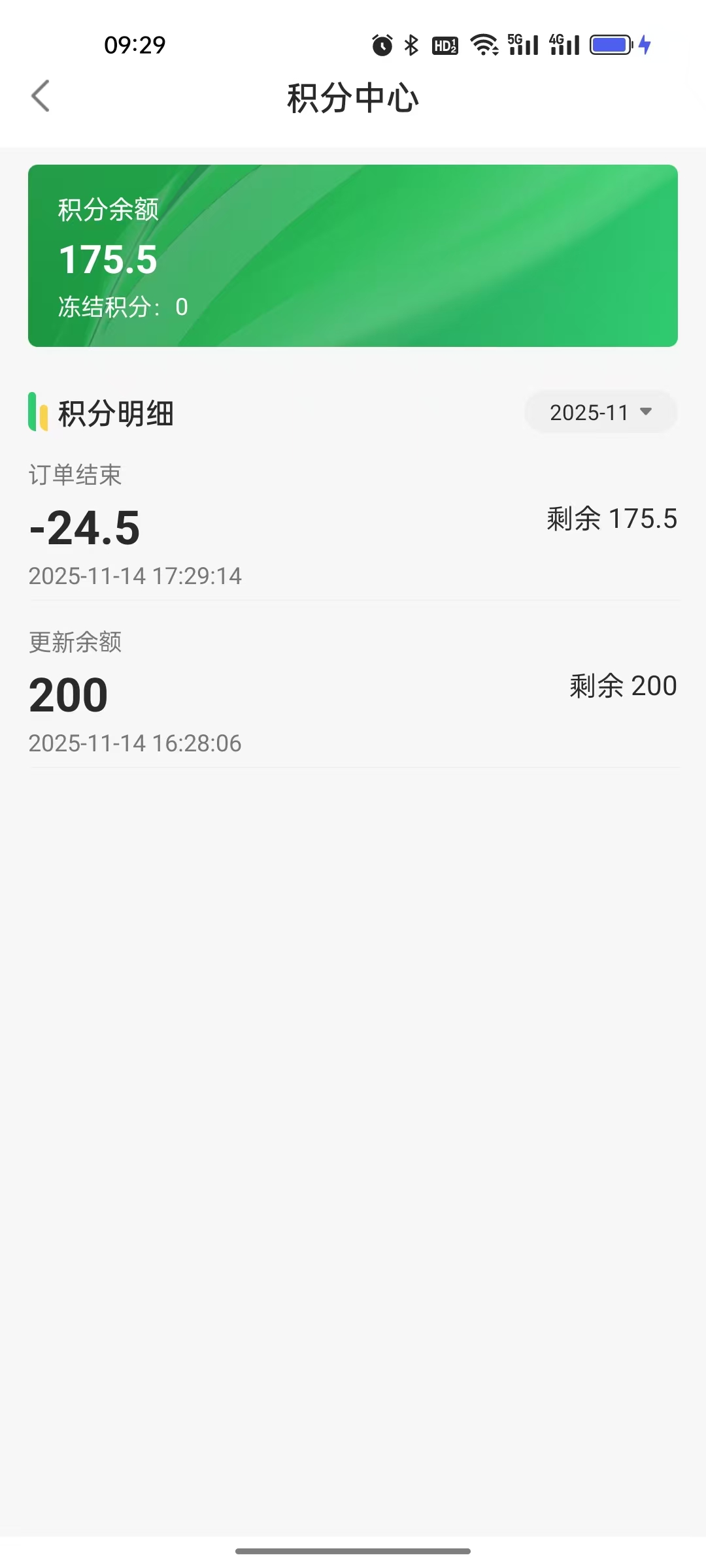Tap the green-yellow bars icon beside 积分明细
The width and height of the screenshot is (706, 1568).
coord(38,412)
